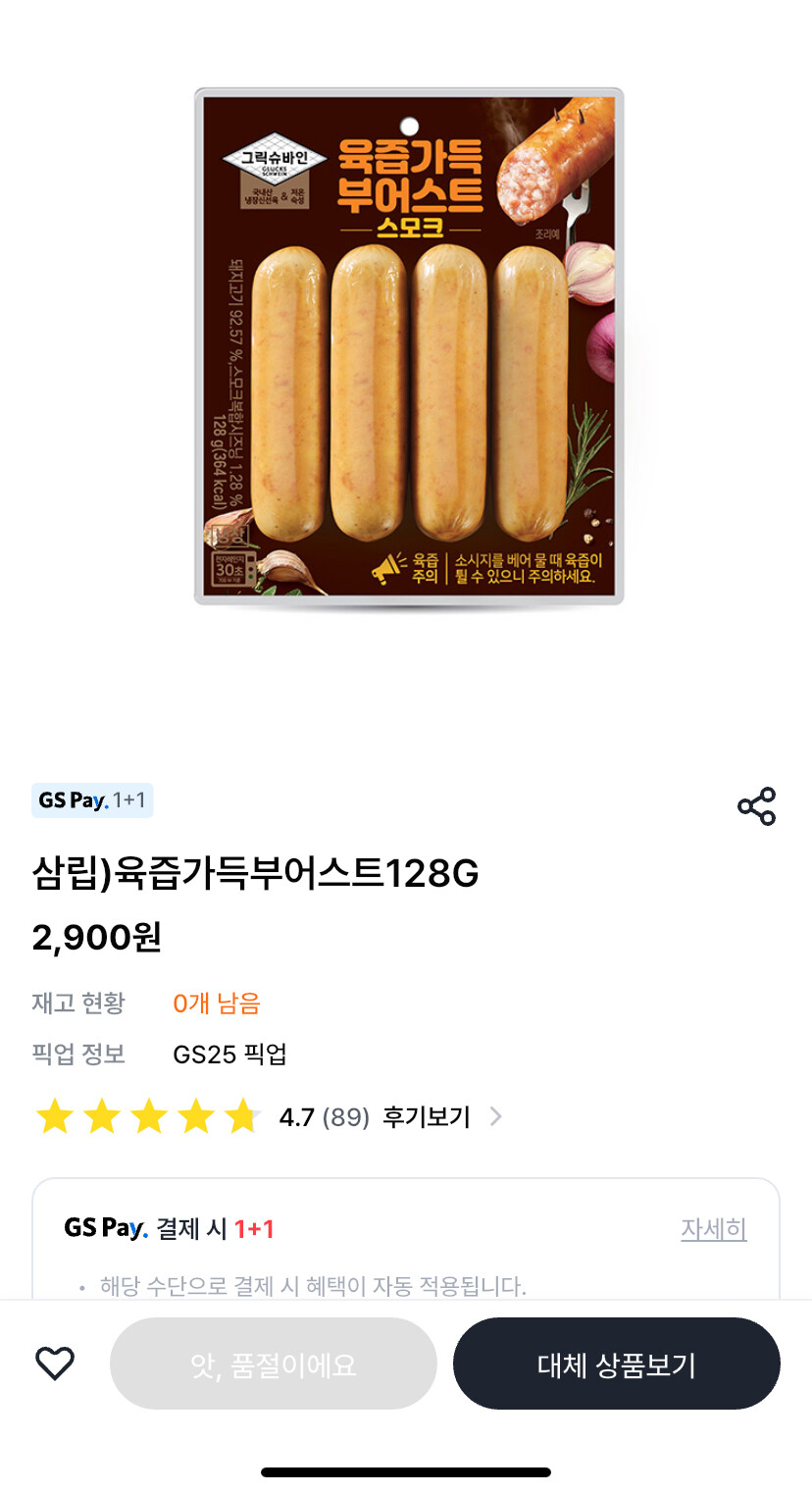Tap the share icon at top right
This screenshot has height=1493, width=812.
755,806
